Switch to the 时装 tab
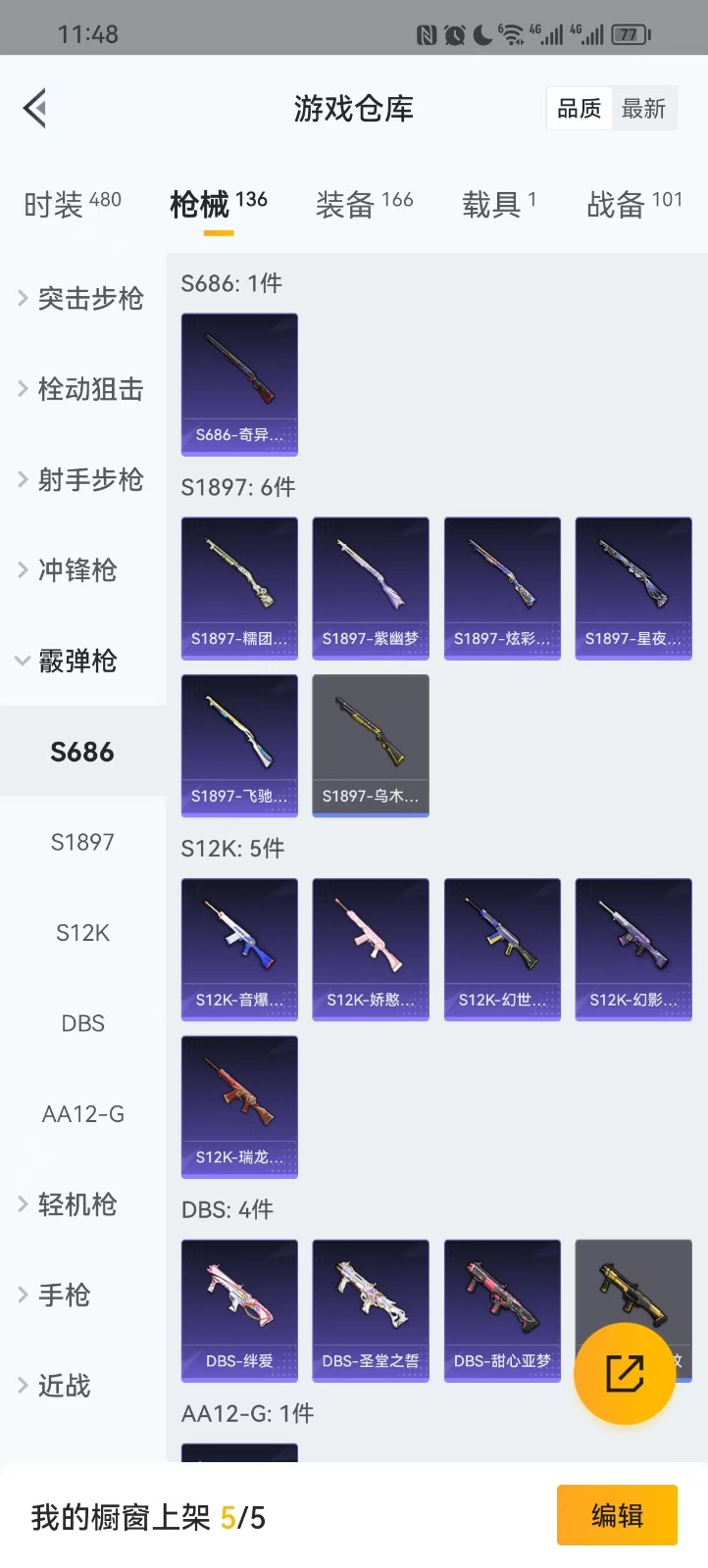Screen dimensions: 708x1568 (72, 204)
